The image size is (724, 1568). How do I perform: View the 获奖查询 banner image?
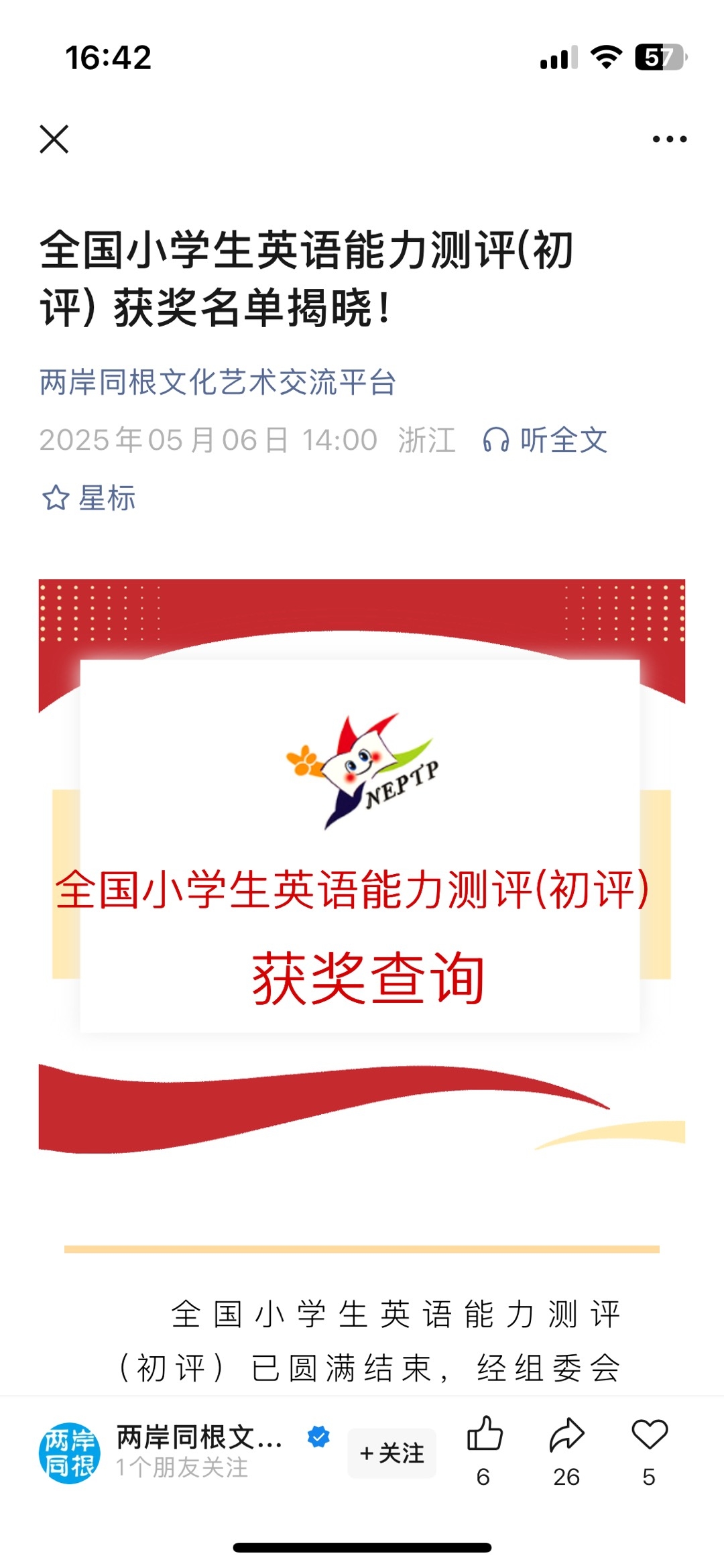[x=362, y=865]
